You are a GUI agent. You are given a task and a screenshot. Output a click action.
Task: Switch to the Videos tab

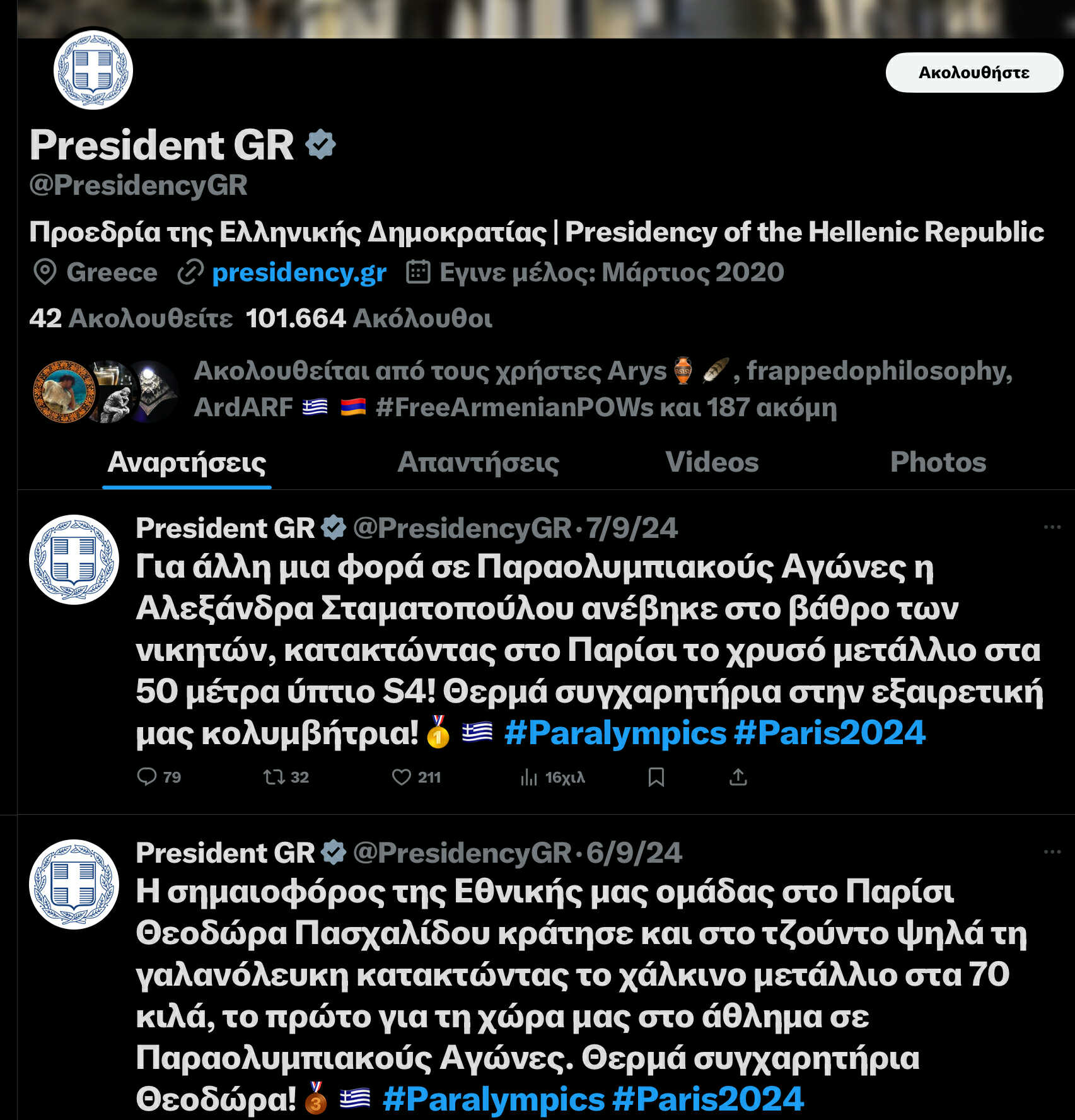click(x=712, y=462)
